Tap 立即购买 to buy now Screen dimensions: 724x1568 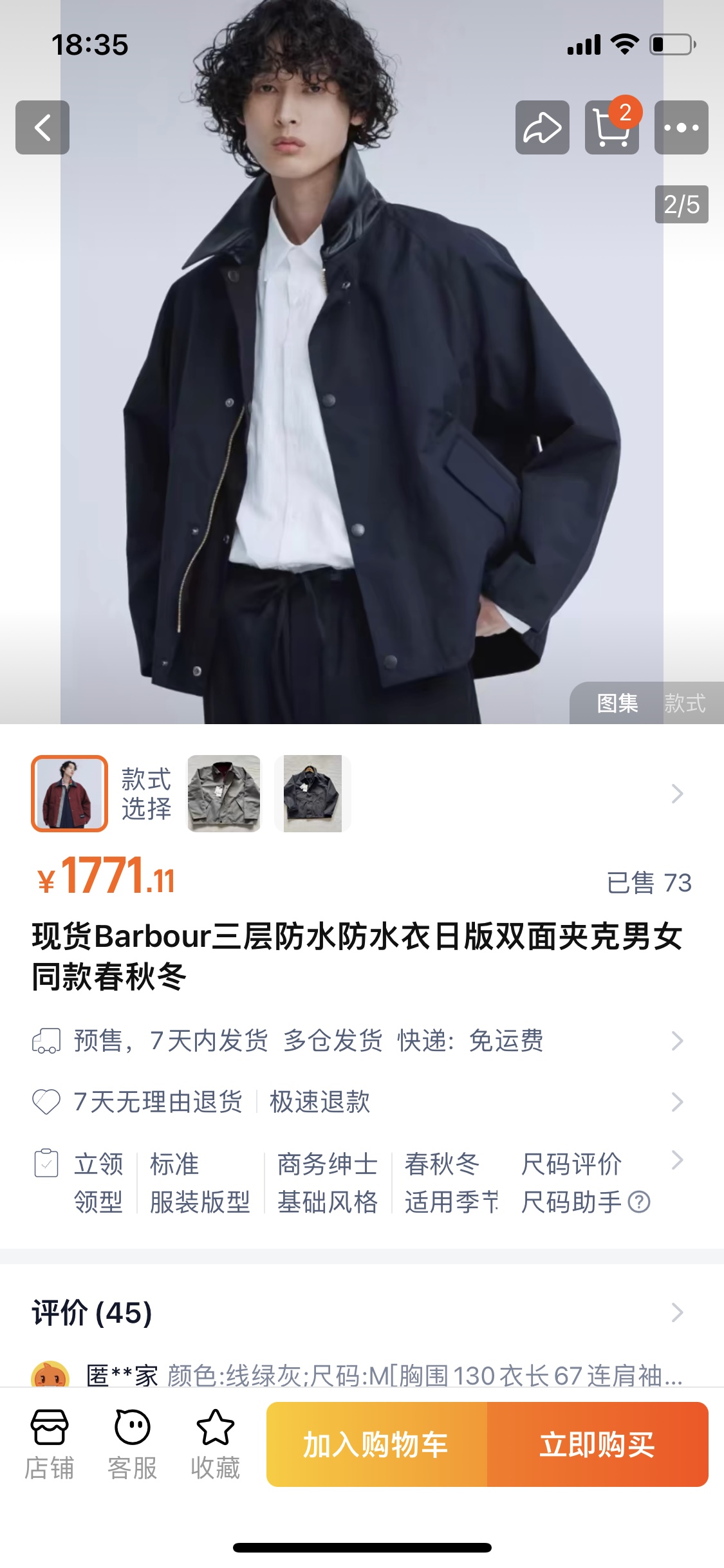[x=598, y=1444]
